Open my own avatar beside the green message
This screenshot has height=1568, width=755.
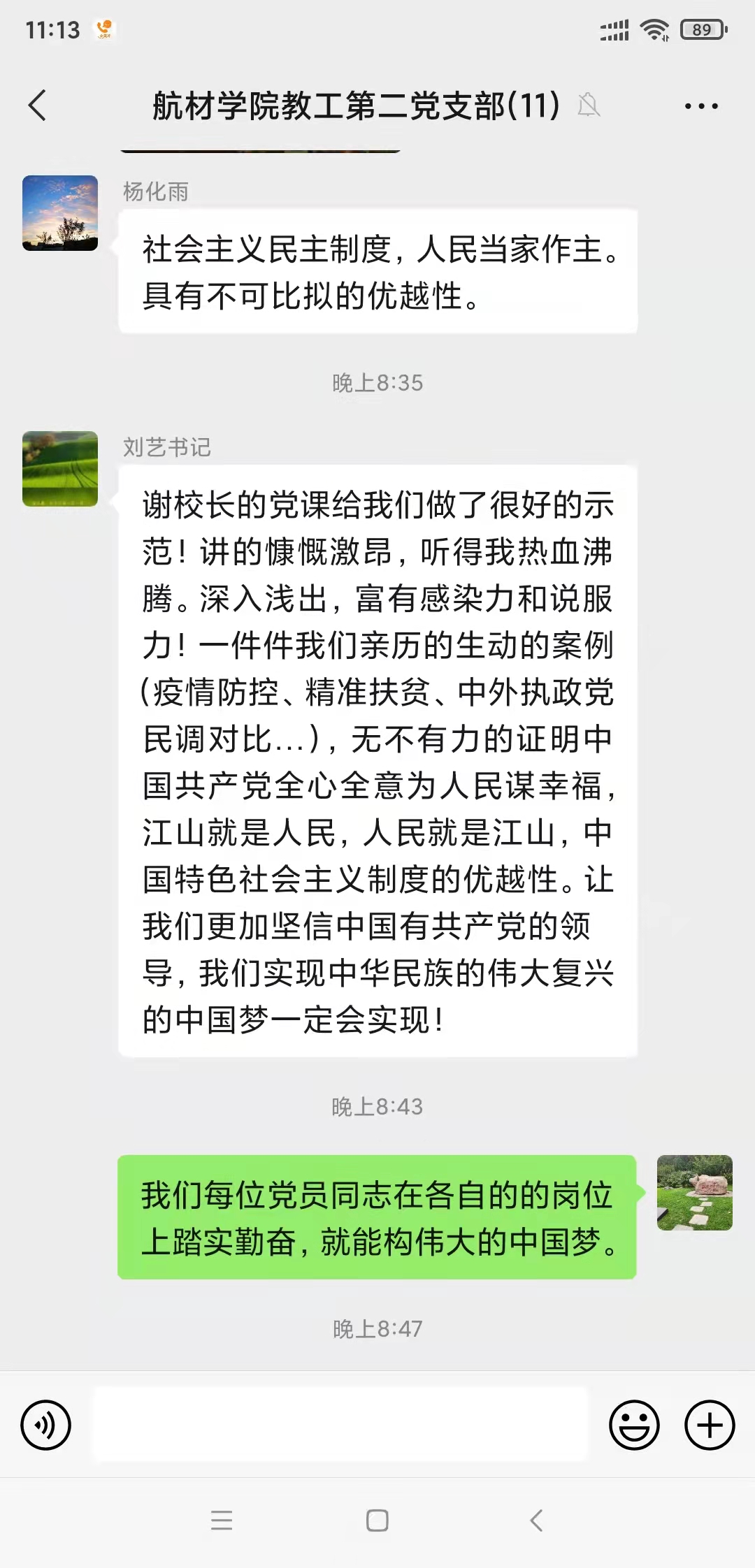tap(694, 1193)
